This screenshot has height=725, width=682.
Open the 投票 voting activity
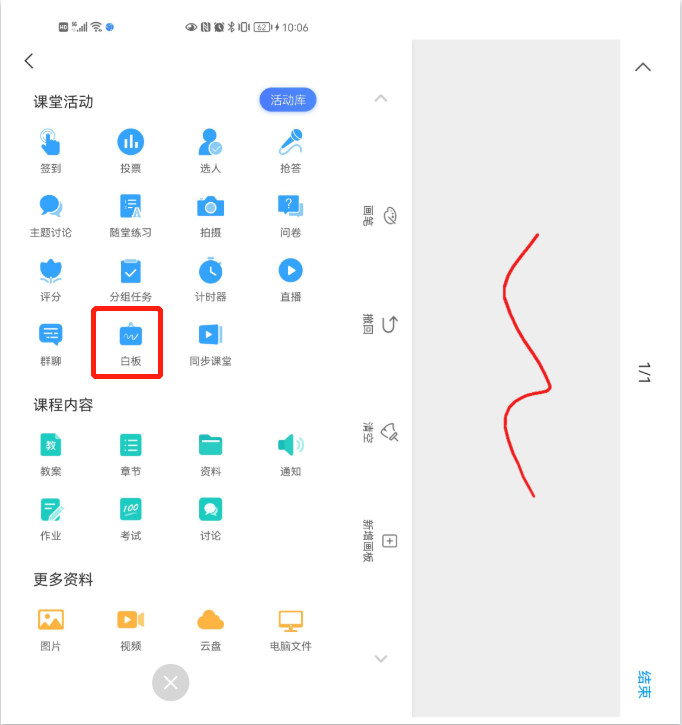tap(130, 150)
